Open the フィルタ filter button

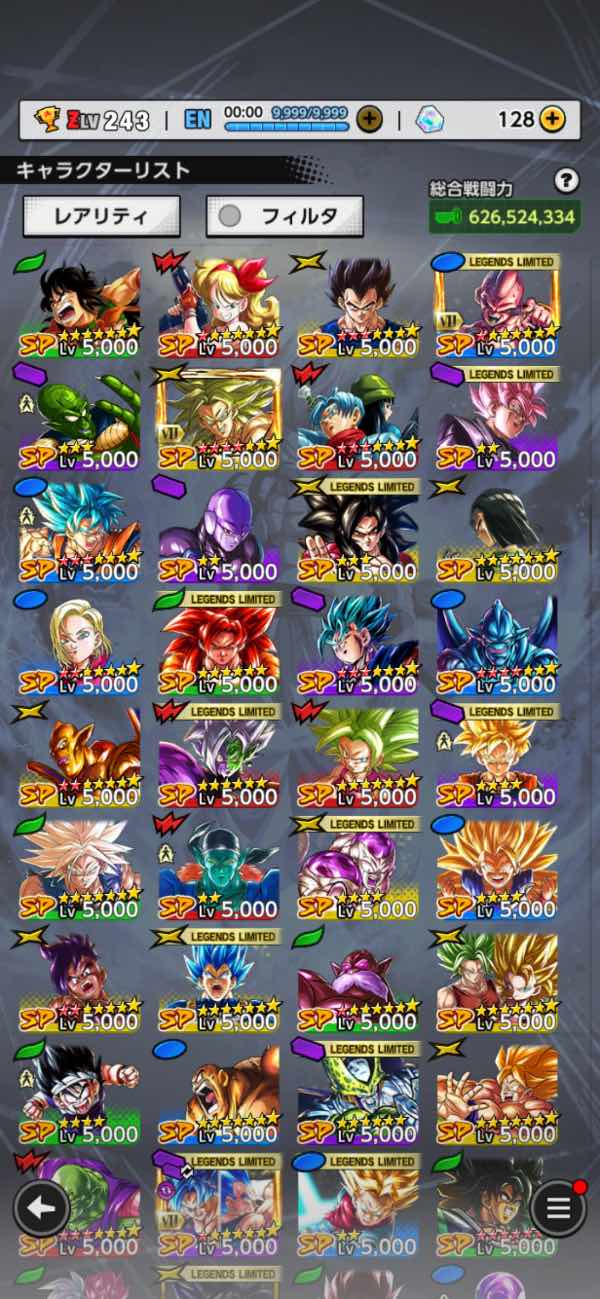[284, 216]
